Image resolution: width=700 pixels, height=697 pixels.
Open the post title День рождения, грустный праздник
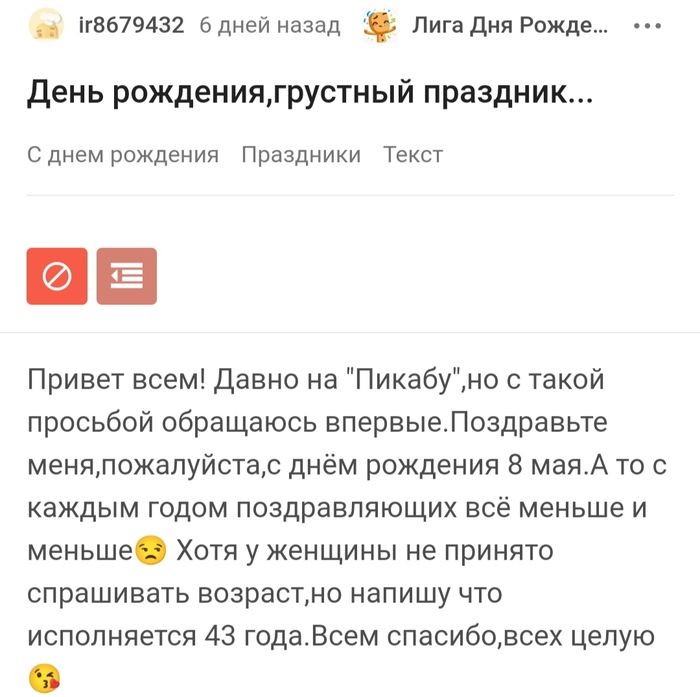pyautogui.click(x=309, y=94)
